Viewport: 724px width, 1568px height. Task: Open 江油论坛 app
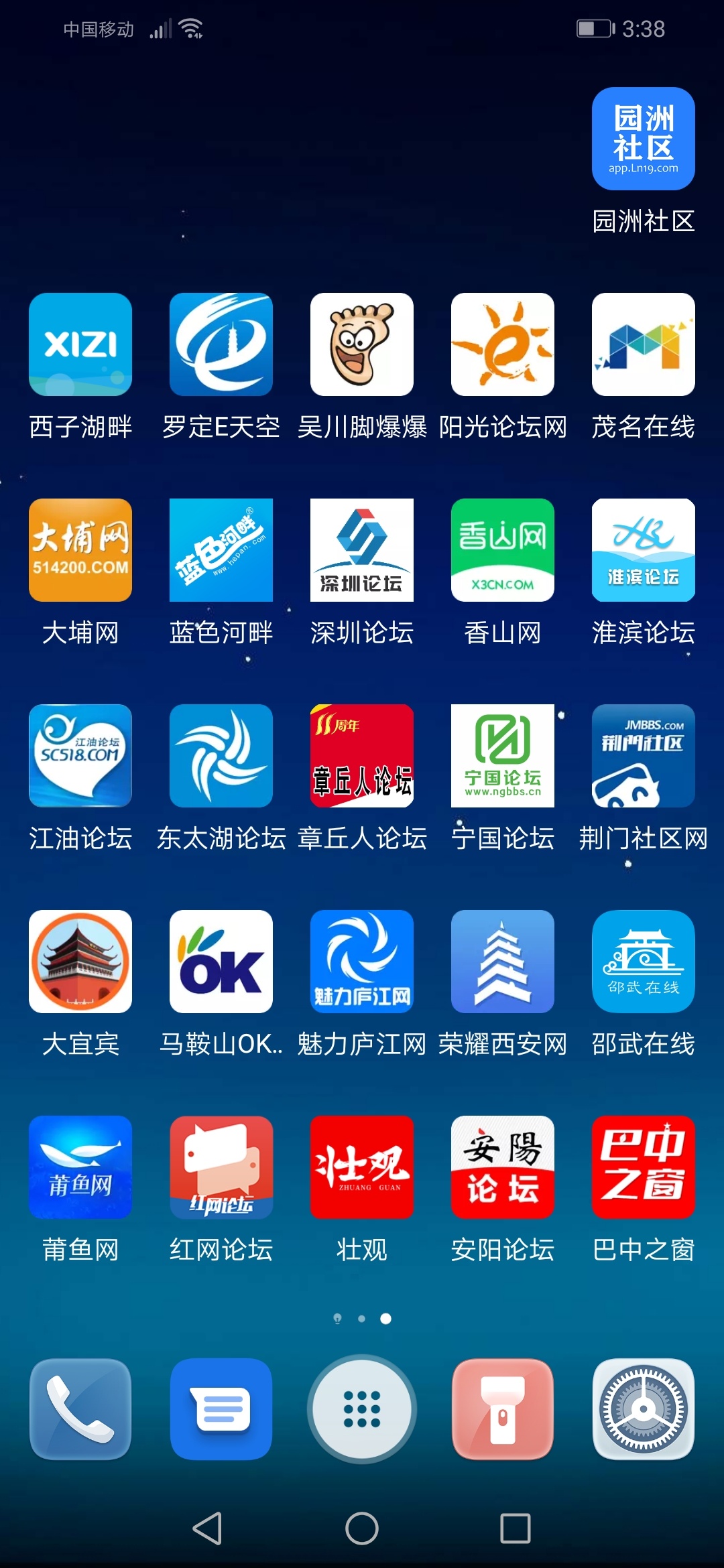point(80,756)
